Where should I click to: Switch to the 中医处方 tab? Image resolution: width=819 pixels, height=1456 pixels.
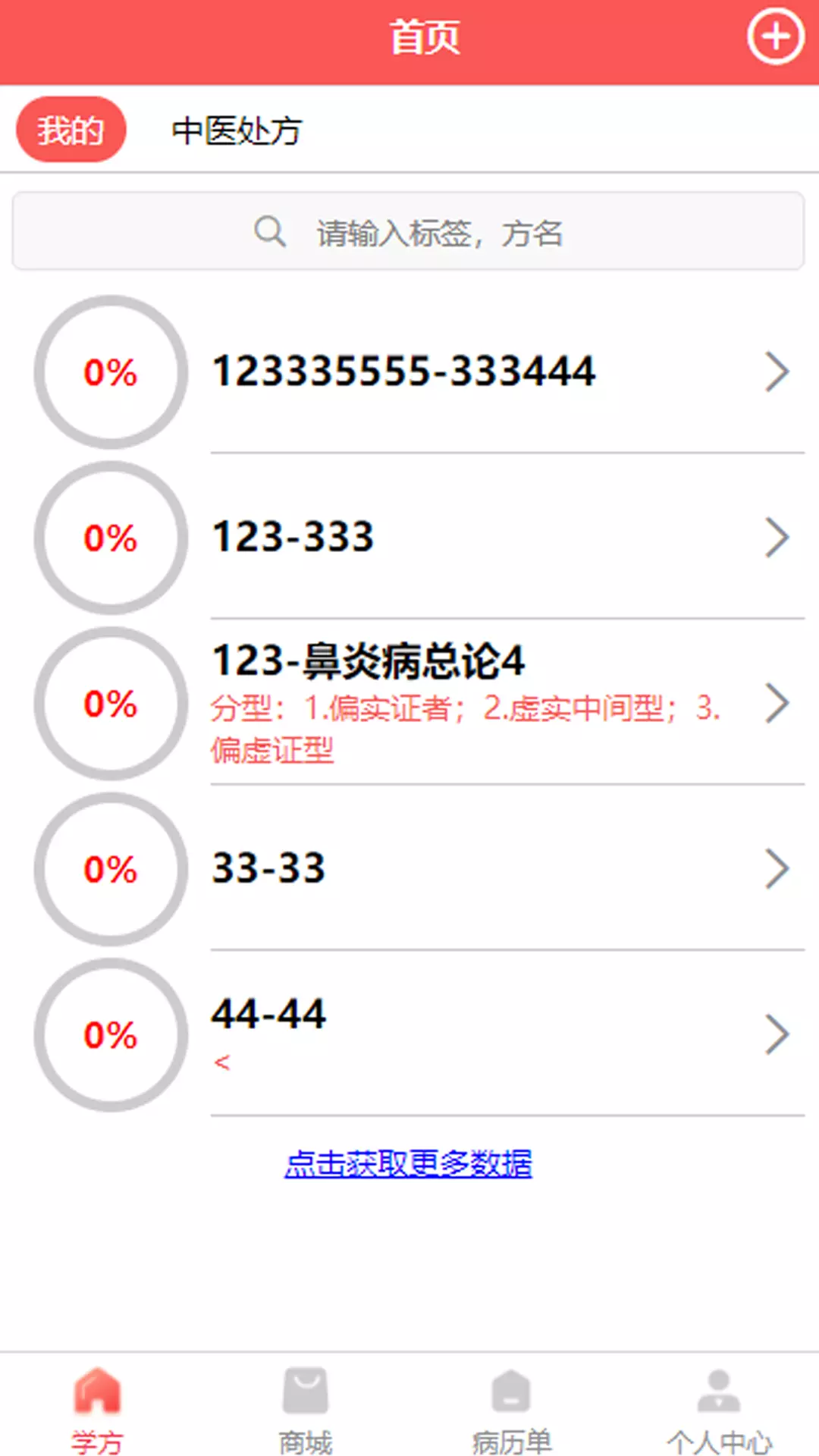[x=237, y=130]
